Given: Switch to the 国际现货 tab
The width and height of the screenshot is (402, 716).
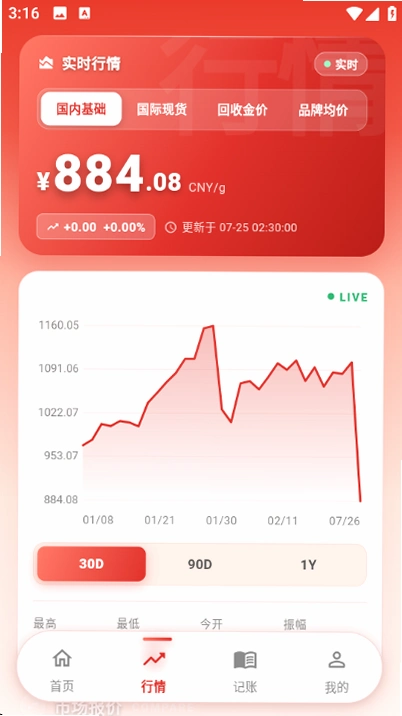Looking at the screenshot, I should click(162, 110).
